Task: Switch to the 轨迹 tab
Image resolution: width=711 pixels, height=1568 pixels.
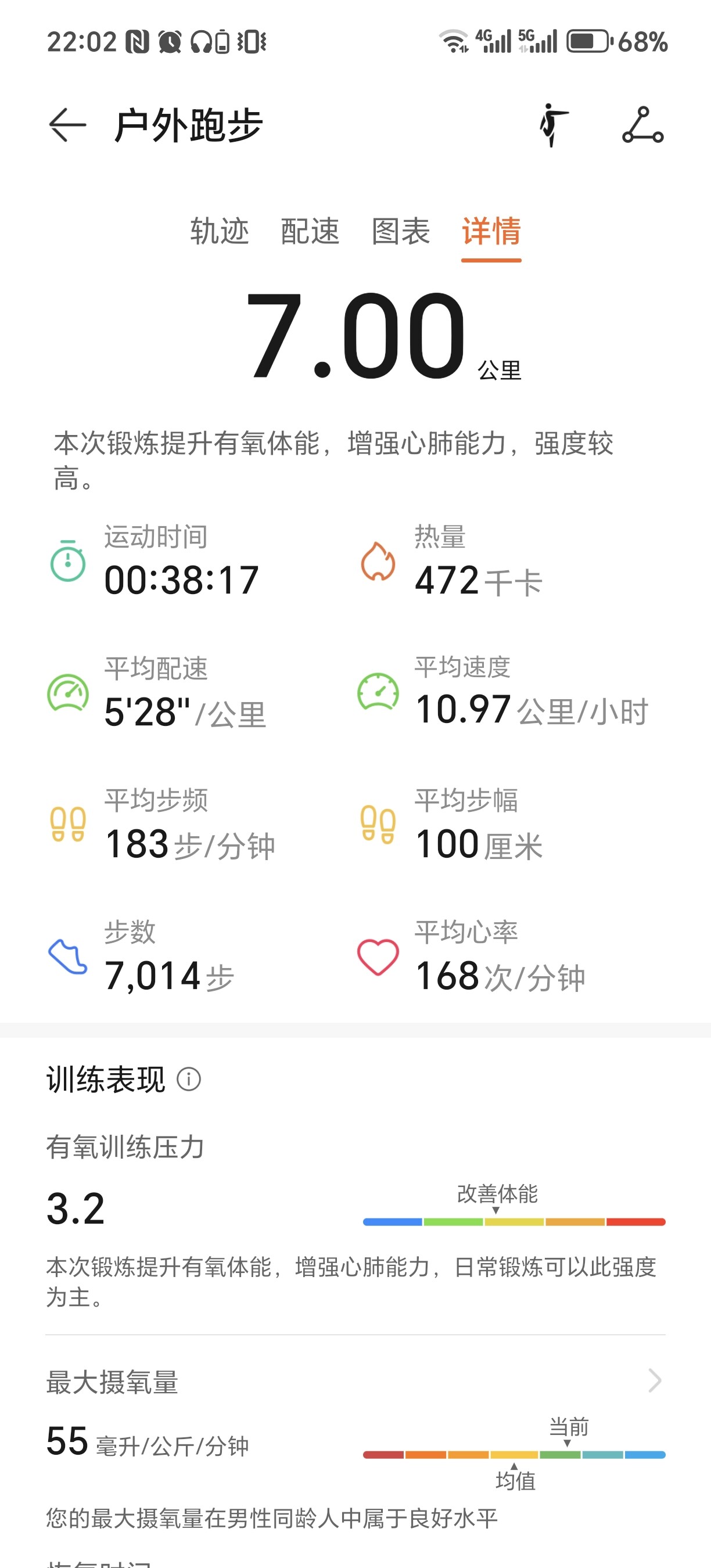Action: point(219,231)
